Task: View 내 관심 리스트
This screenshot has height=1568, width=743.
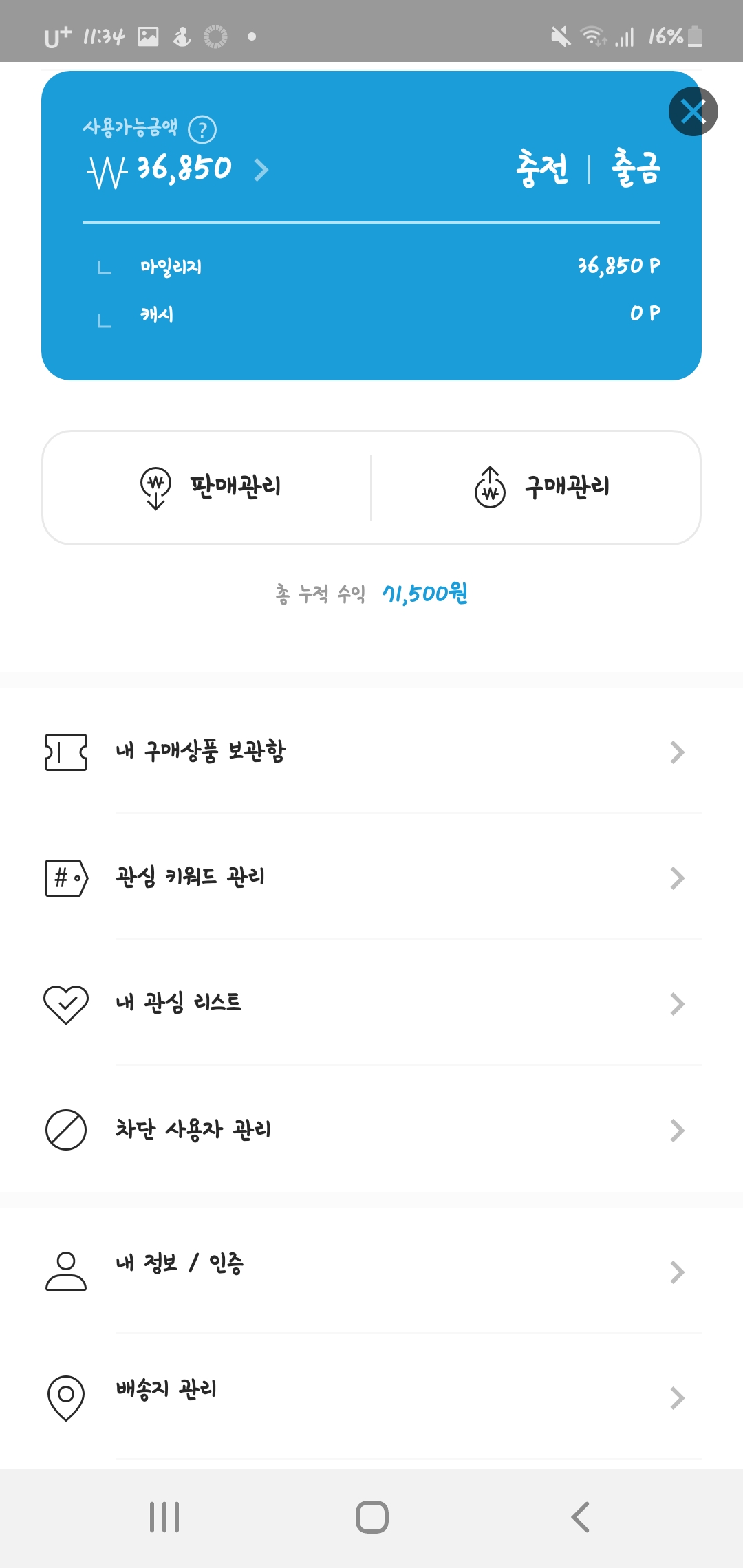Action: click(x=371, y=1003)
